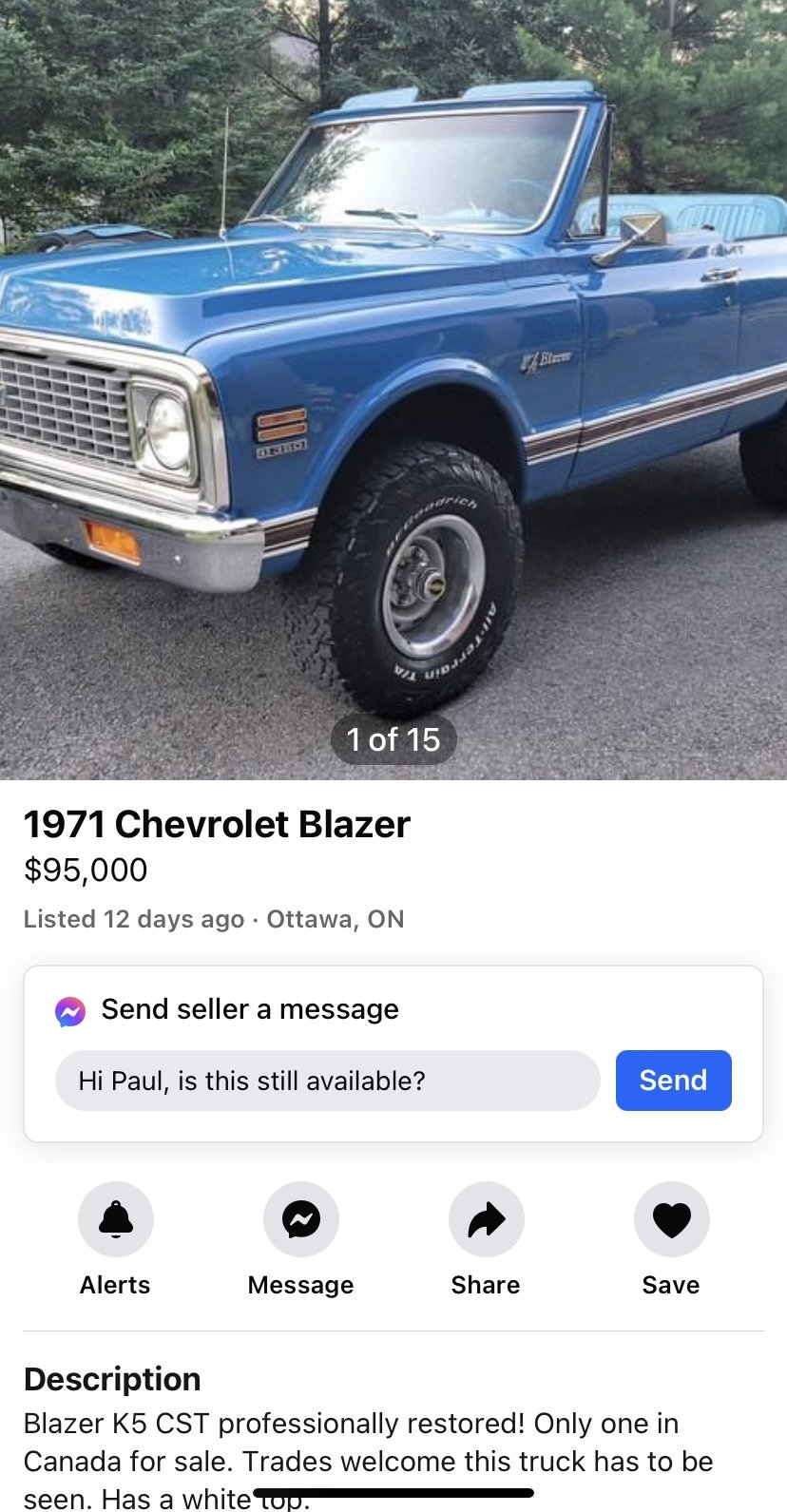The image size is (787, 1512).
Task: Share this Chevrolet Blazer listing
Action: [x=486, y=1219]
